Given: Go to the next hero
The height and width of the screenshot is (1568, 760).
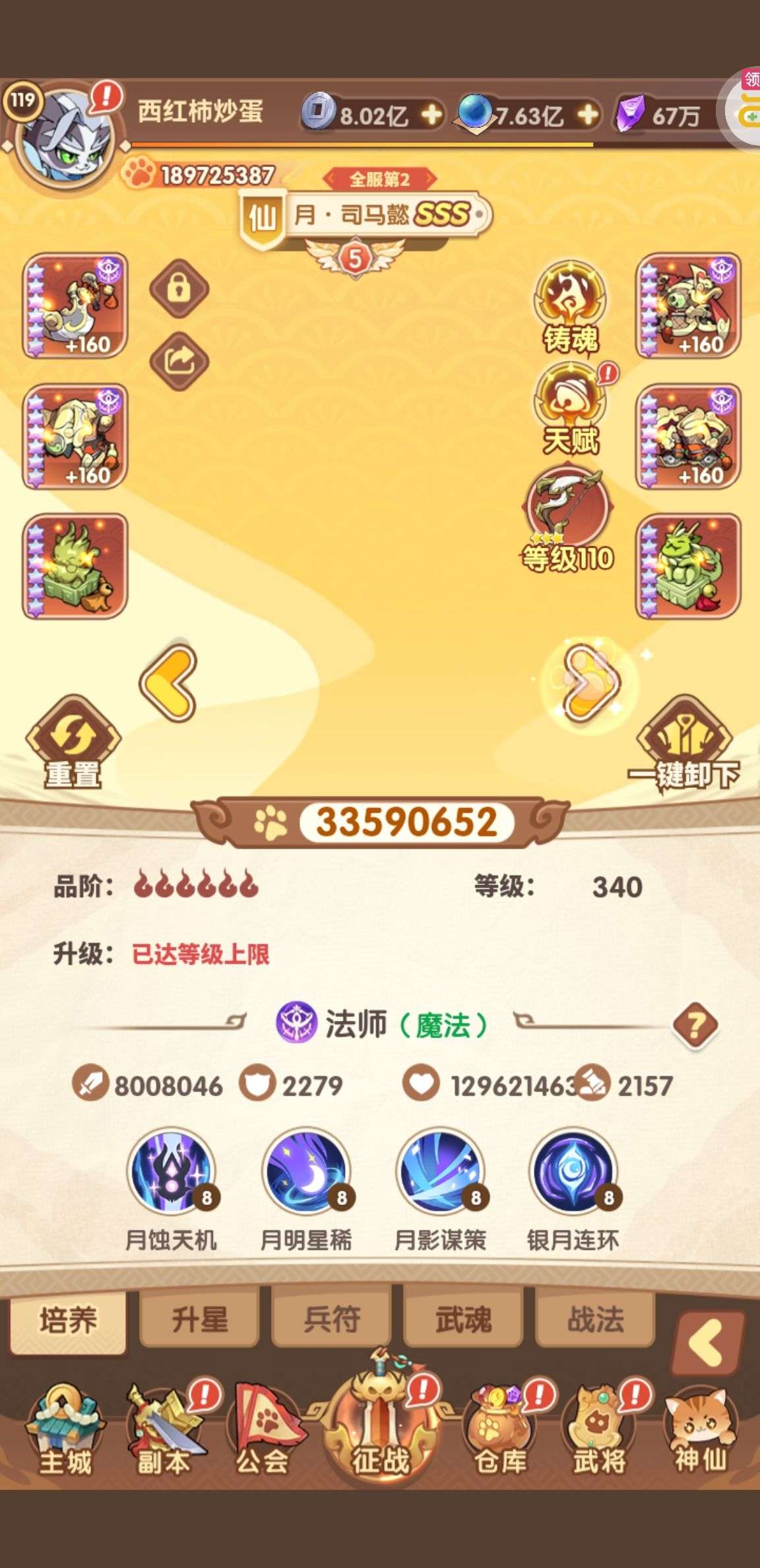Looking at the screenshot, I should click(x=589, y=682).
